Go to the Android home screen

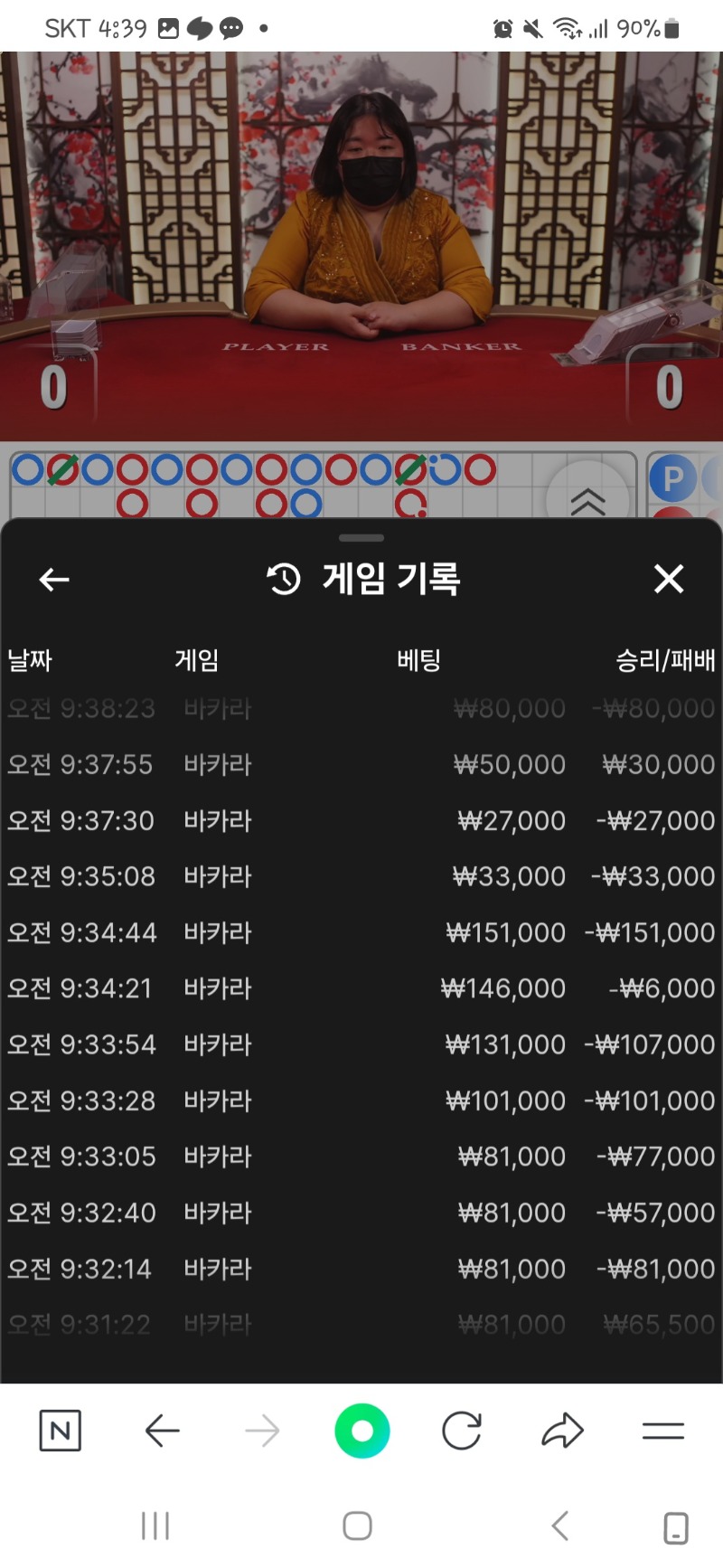pyautogui.click(x=358, y=1526)
